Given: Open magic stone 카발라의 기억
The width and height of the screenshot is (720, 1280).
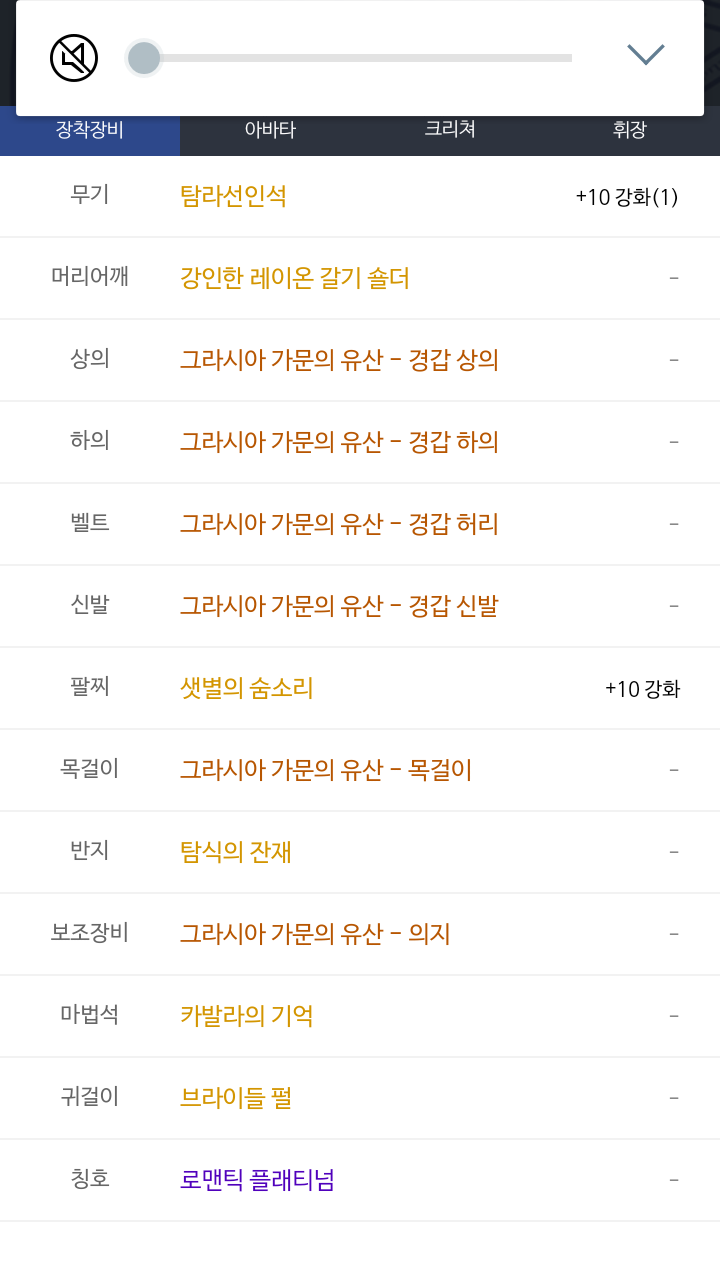Looking at the screenshot, I should coord(247,1016).
